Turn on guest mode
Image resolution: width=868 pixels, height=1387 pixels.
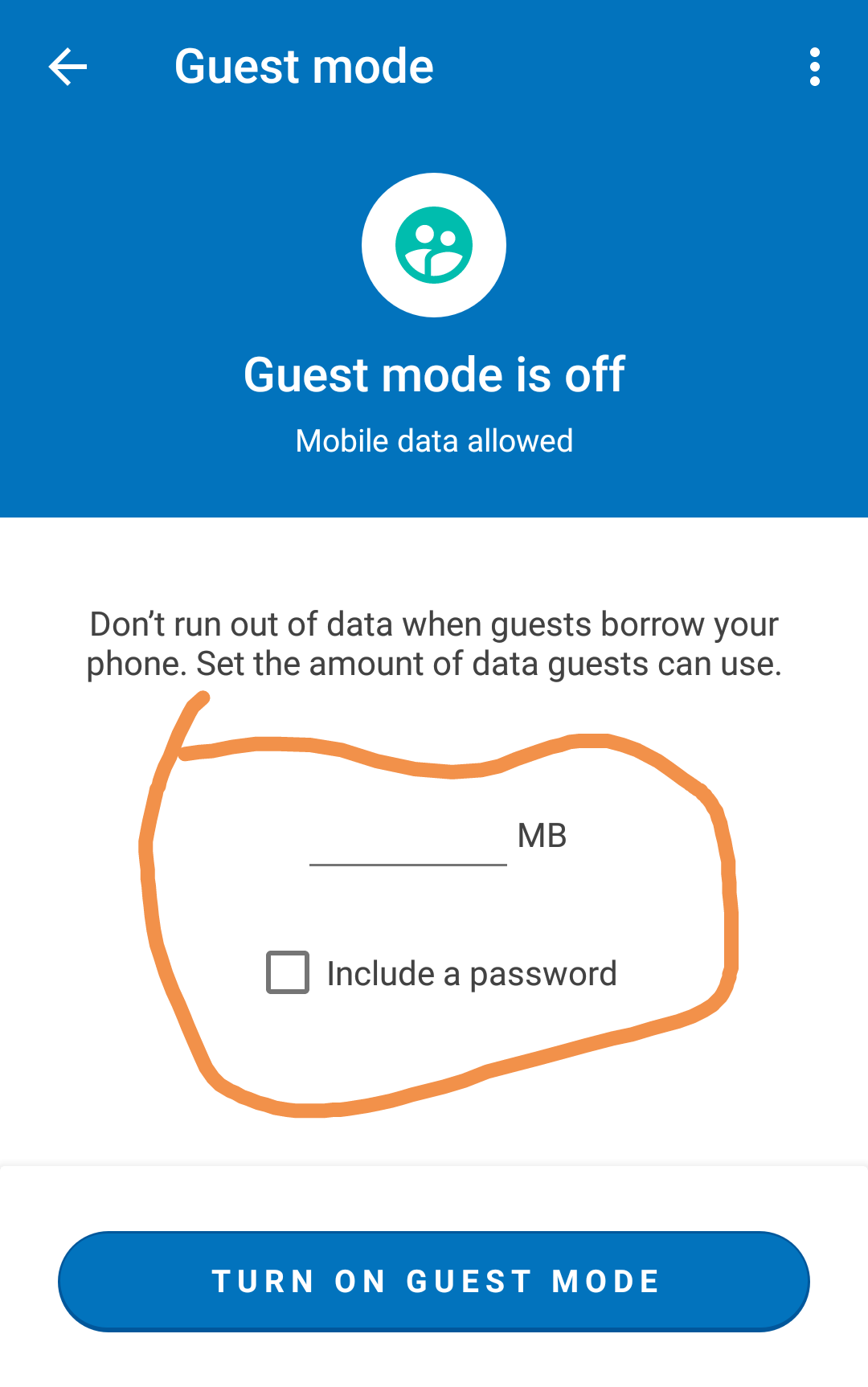434,1281
